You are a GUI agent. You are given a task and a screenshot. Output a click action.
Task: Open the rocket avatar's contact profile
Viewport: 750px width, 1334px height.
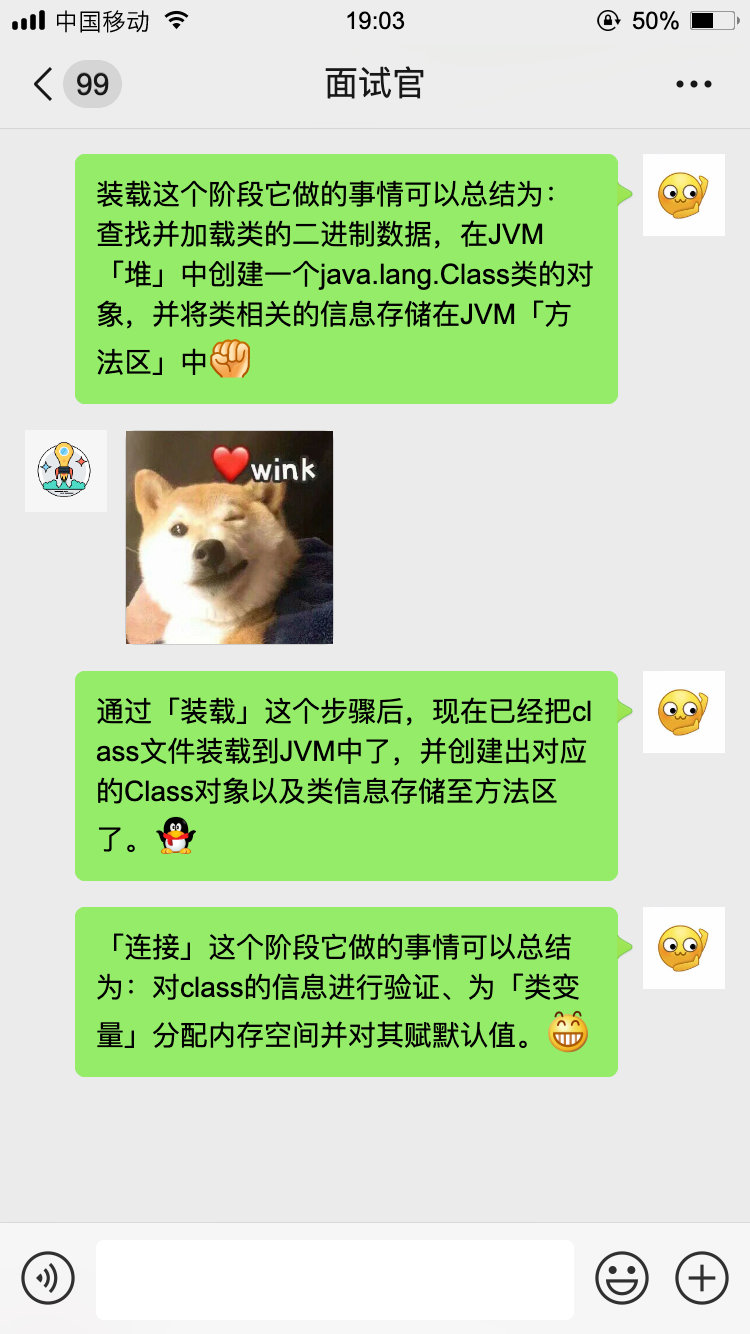pyautogui.click(x=66, y=471)
